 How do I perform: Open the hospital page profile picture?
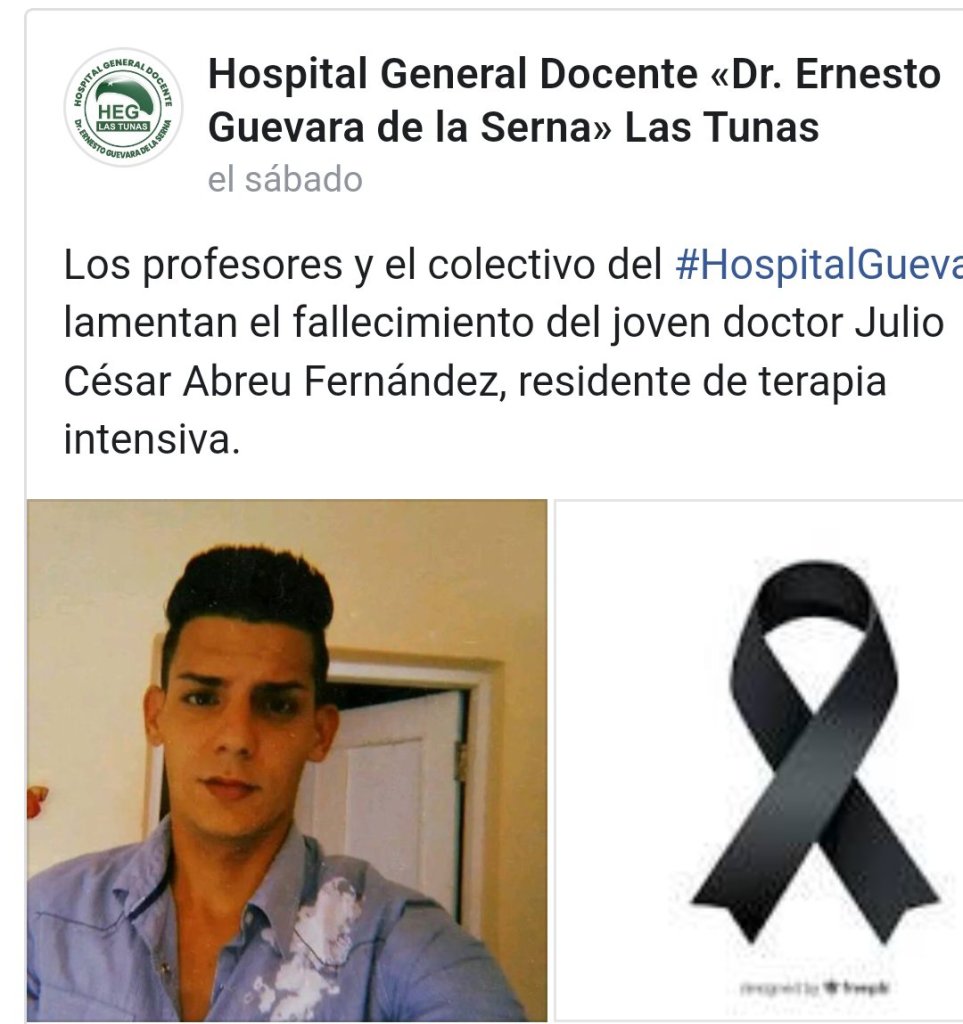point(124,108)
